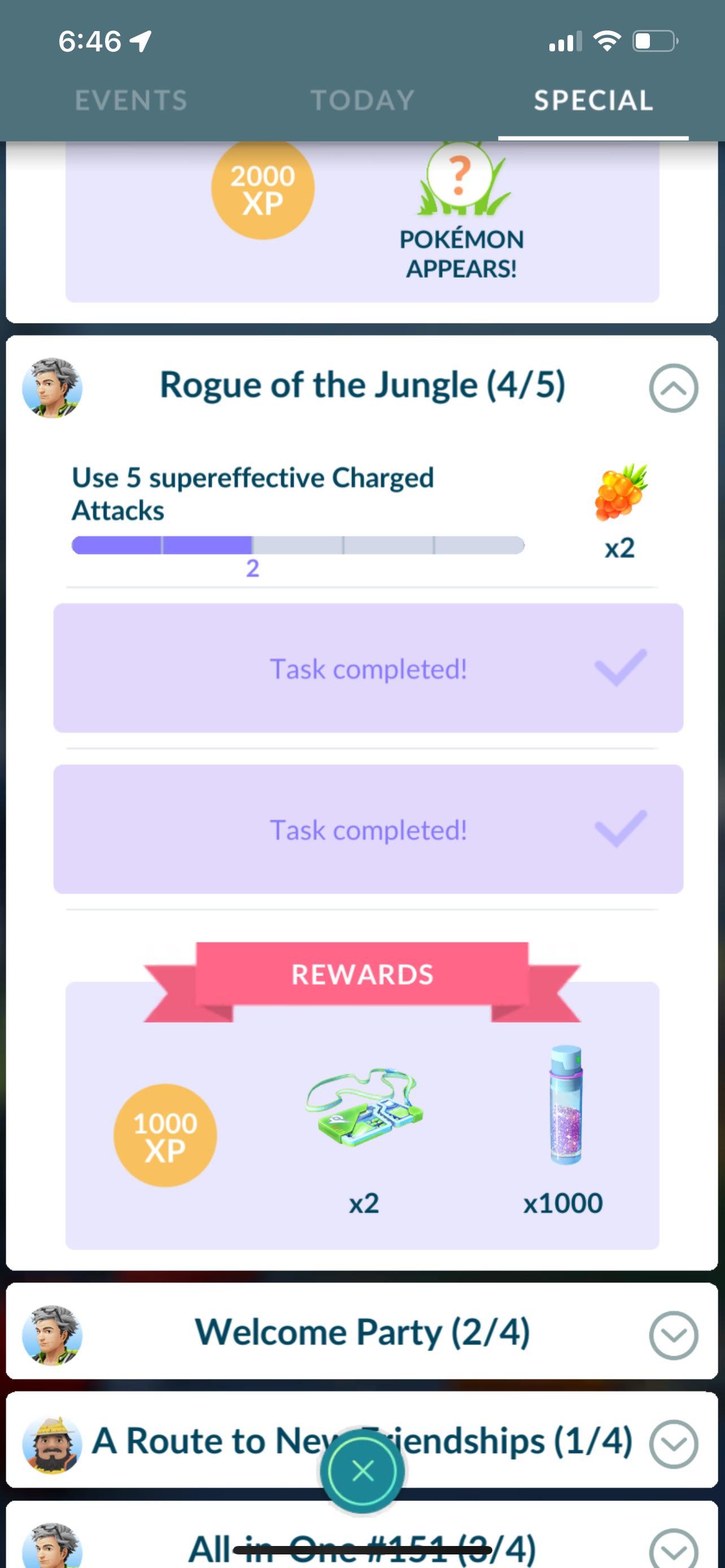The width and height of the screenshot is (725, 1568).
Task: Collapse the Rogue of the Jungle quest
Action: pos(673,388)
